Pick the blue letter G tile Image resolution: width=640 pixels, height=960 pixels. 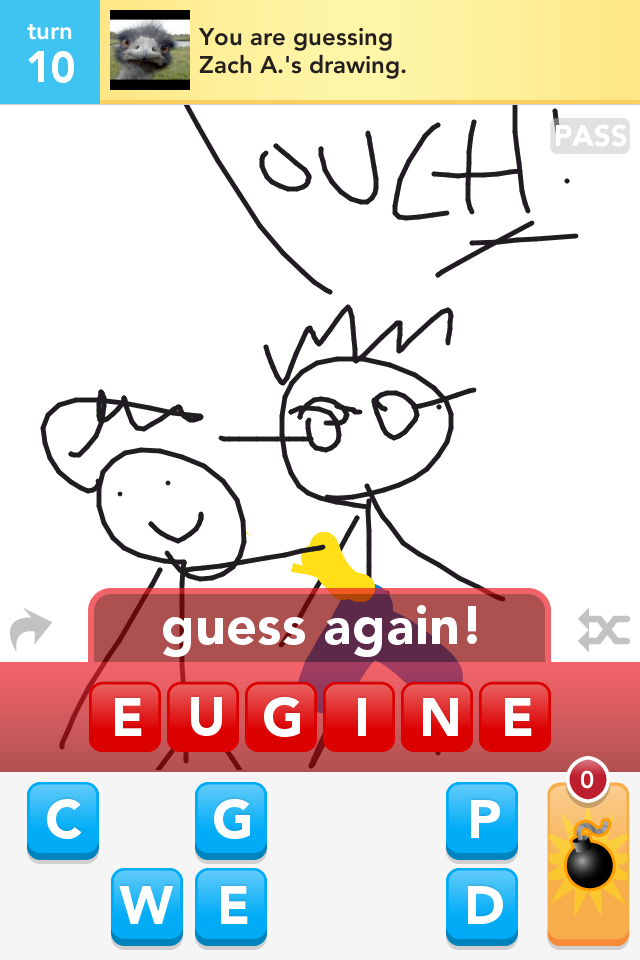click(x=231, y=820)
